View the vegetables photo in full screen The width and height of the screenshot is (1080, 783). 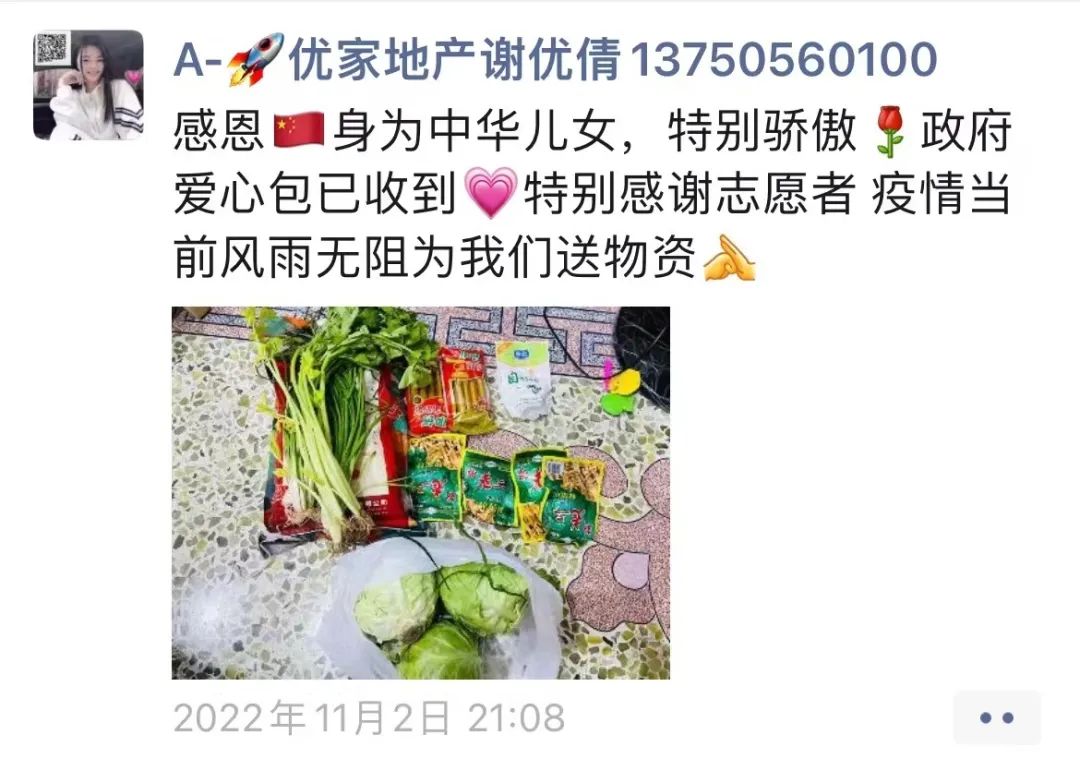click(x=420, y=493)
